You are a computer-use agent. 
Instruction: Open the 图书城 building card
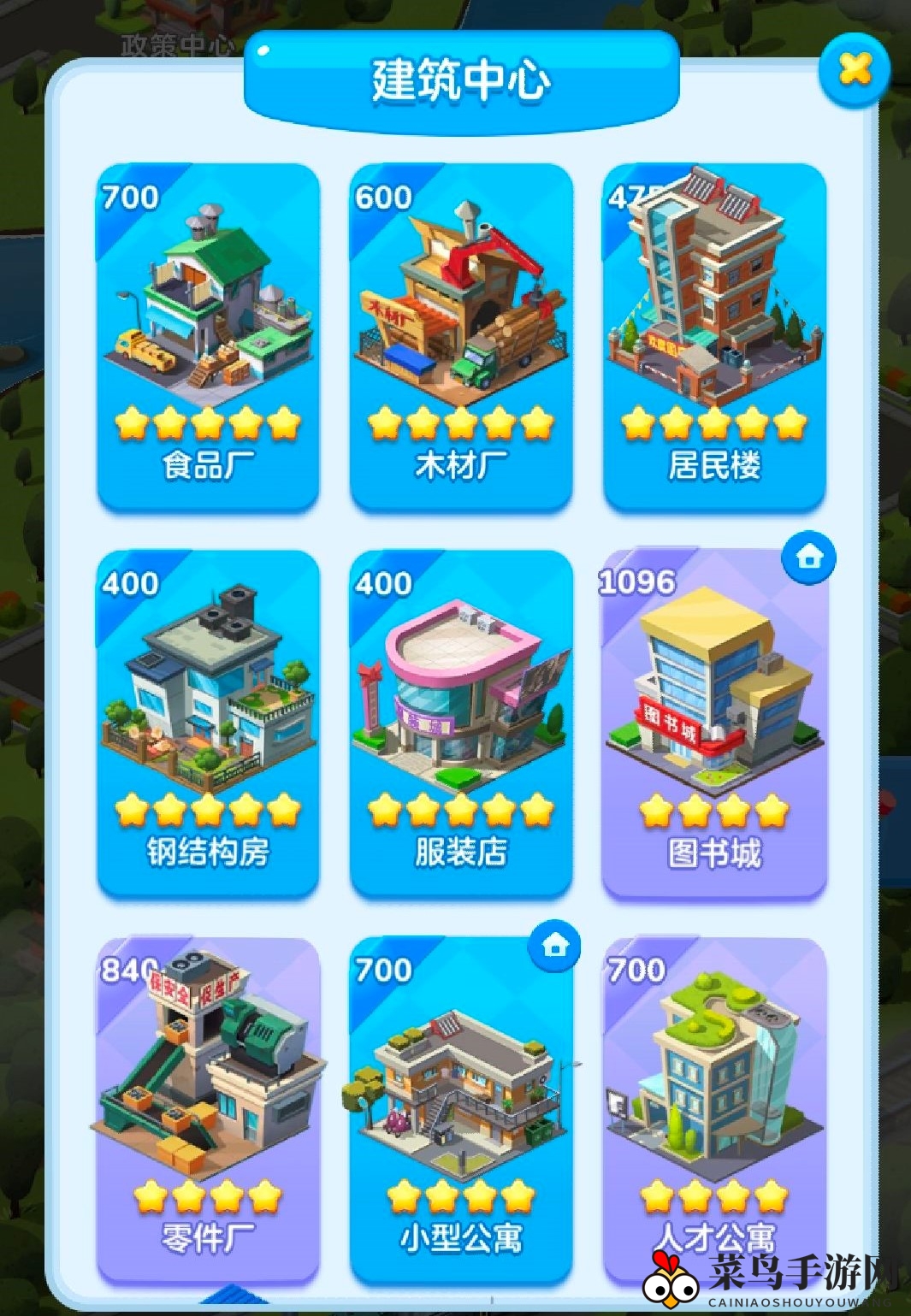click(x=714, y=723)
